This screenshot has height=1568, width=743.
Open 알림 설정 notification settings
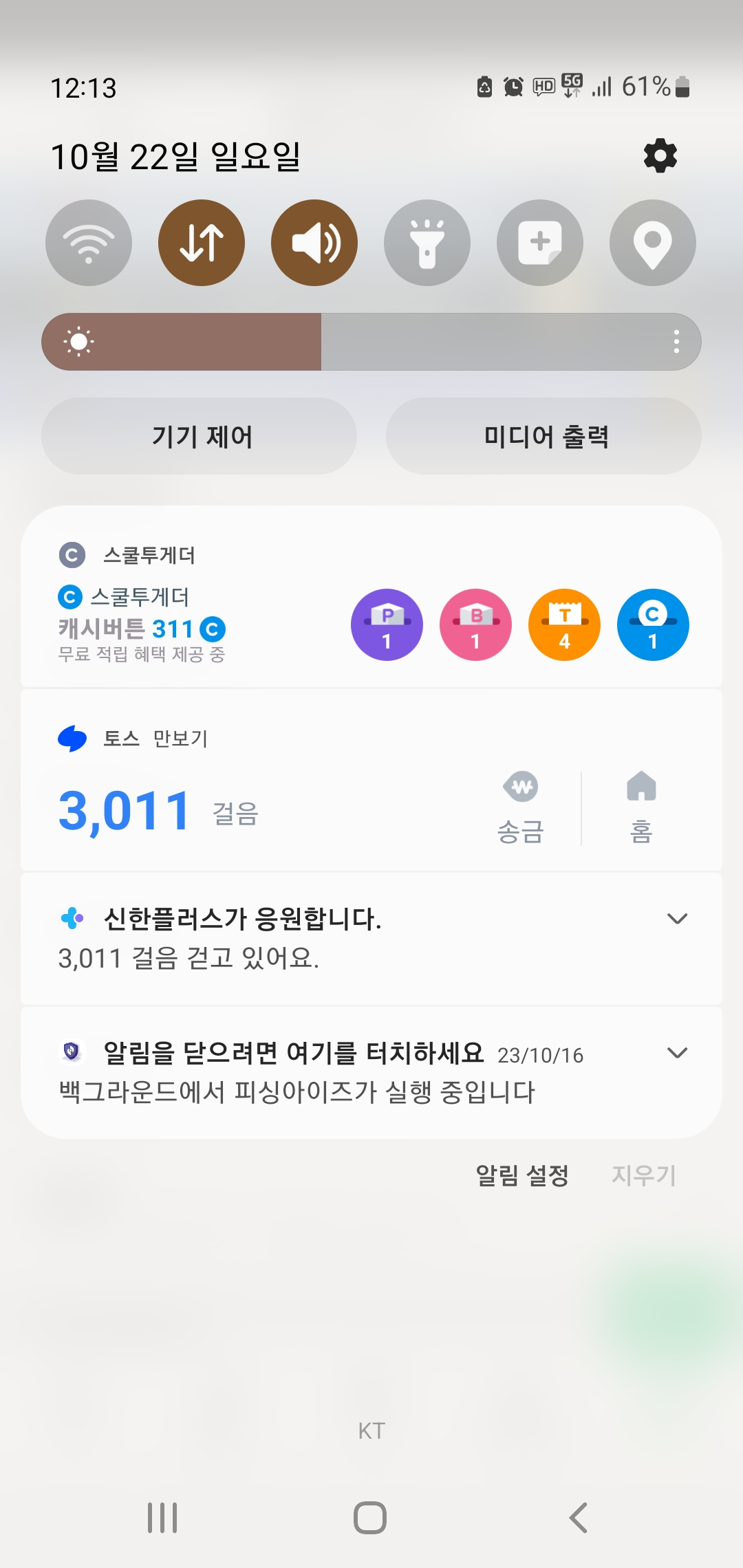point(522,1175)
